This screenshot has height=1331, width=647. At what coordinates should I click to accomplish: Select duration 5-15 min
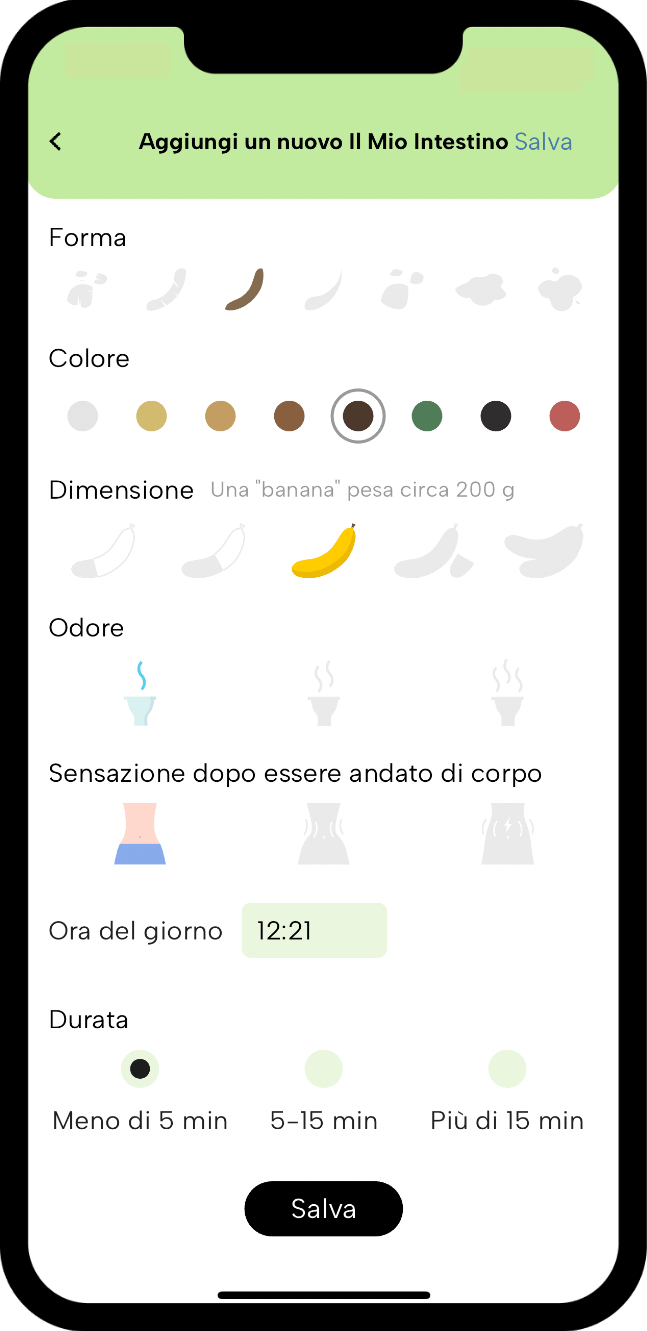tap(323, 1069)
